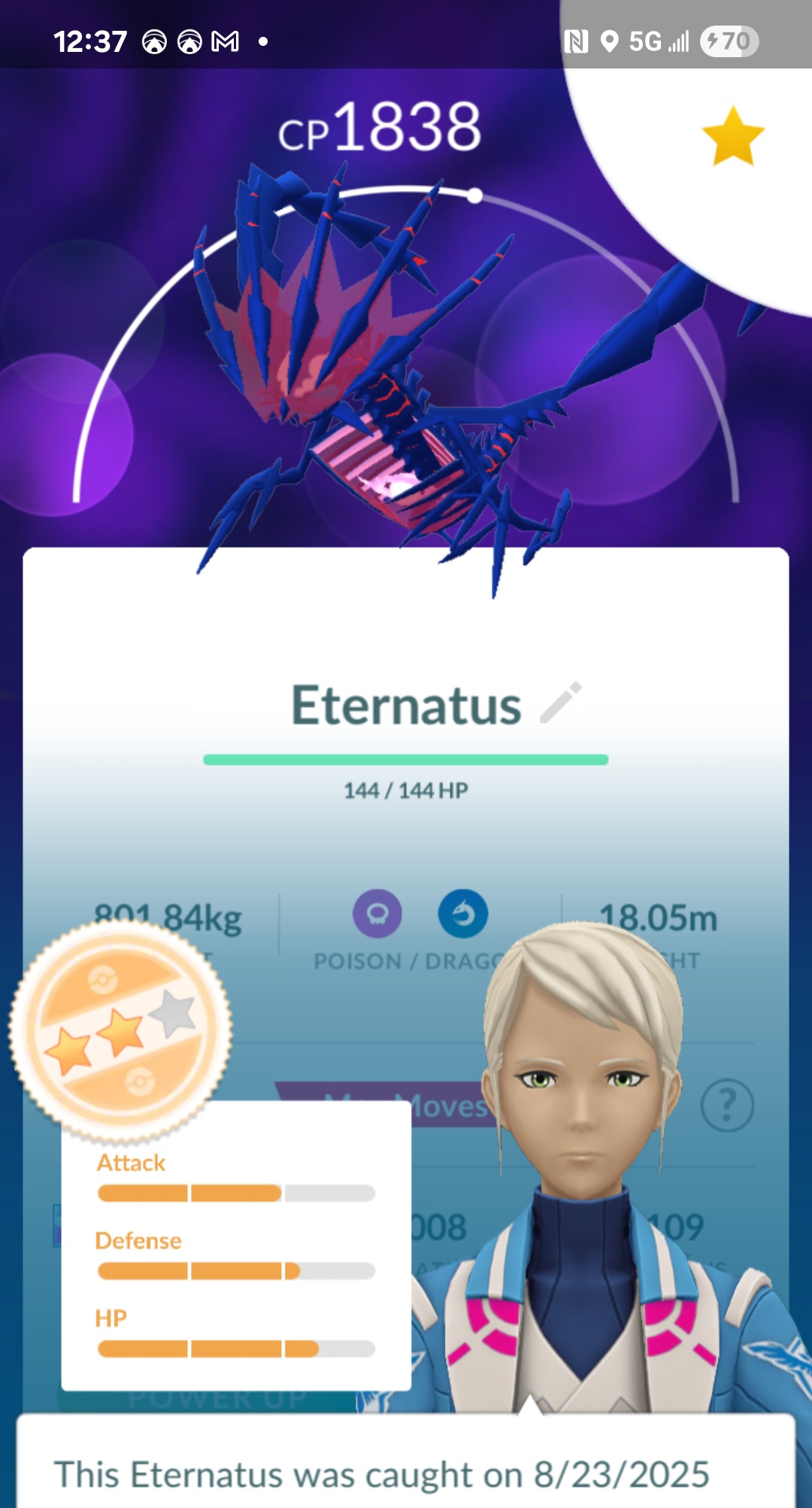Image resolution: width=812 pixels, height=1508 pixels.
Task: Edit Eternatus nickname with the pencil icon
Action: click(x=562, y=702)
